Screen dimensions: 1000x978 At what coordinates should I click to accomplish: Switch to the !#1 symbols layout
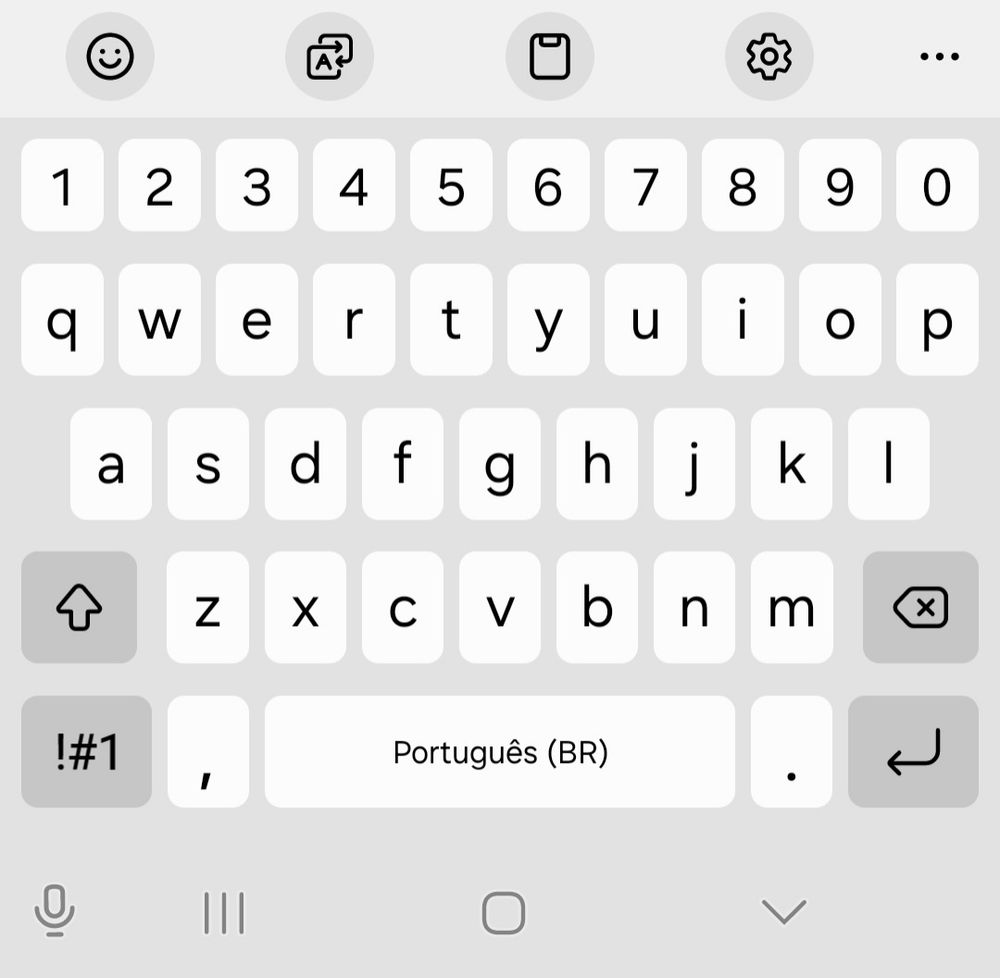coord(87,752)
